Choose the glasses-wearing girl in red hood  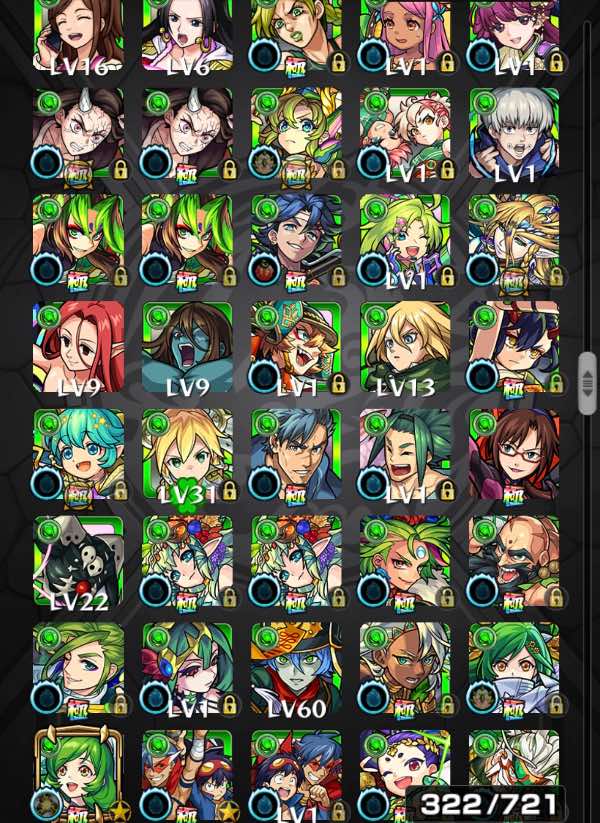pos(514,454)
